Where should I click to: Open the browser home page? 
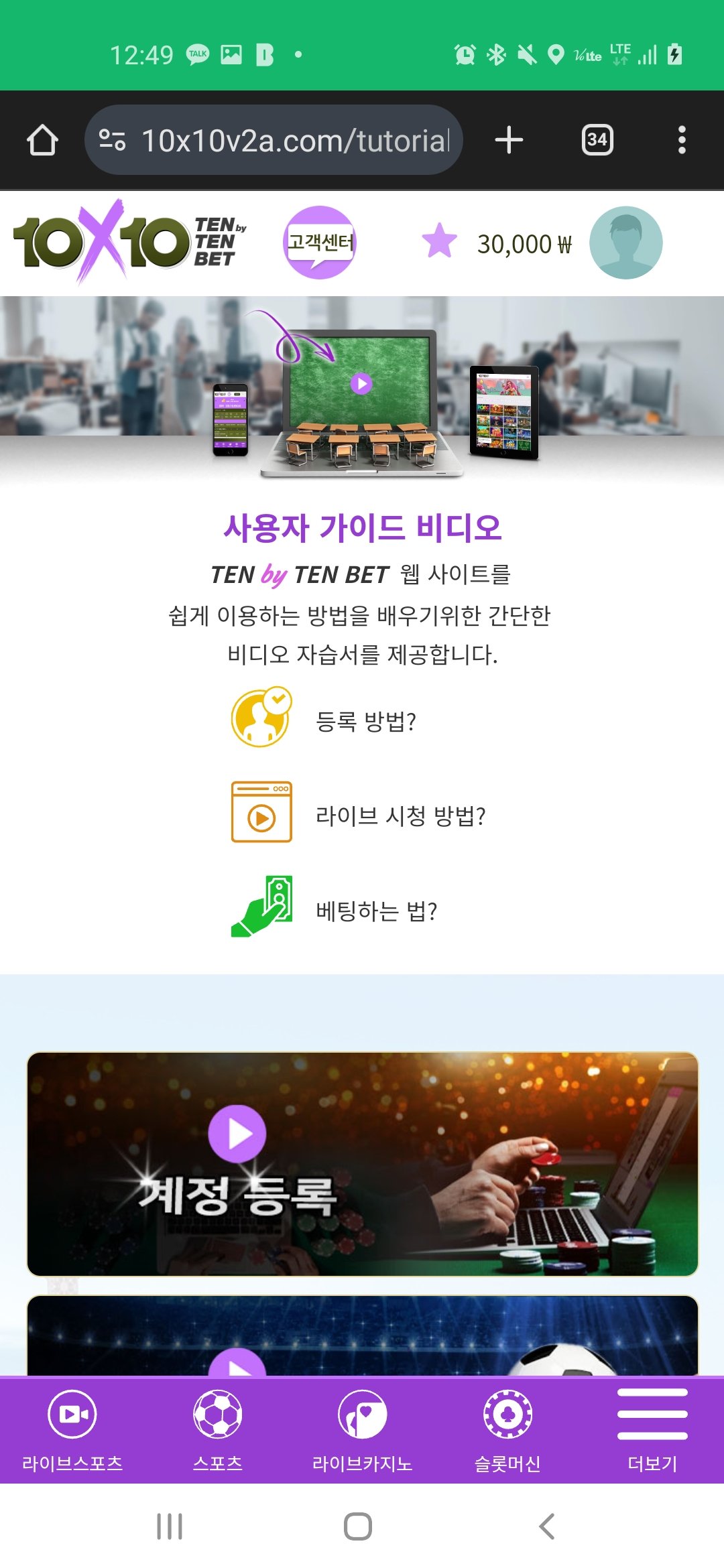point(42,140)
